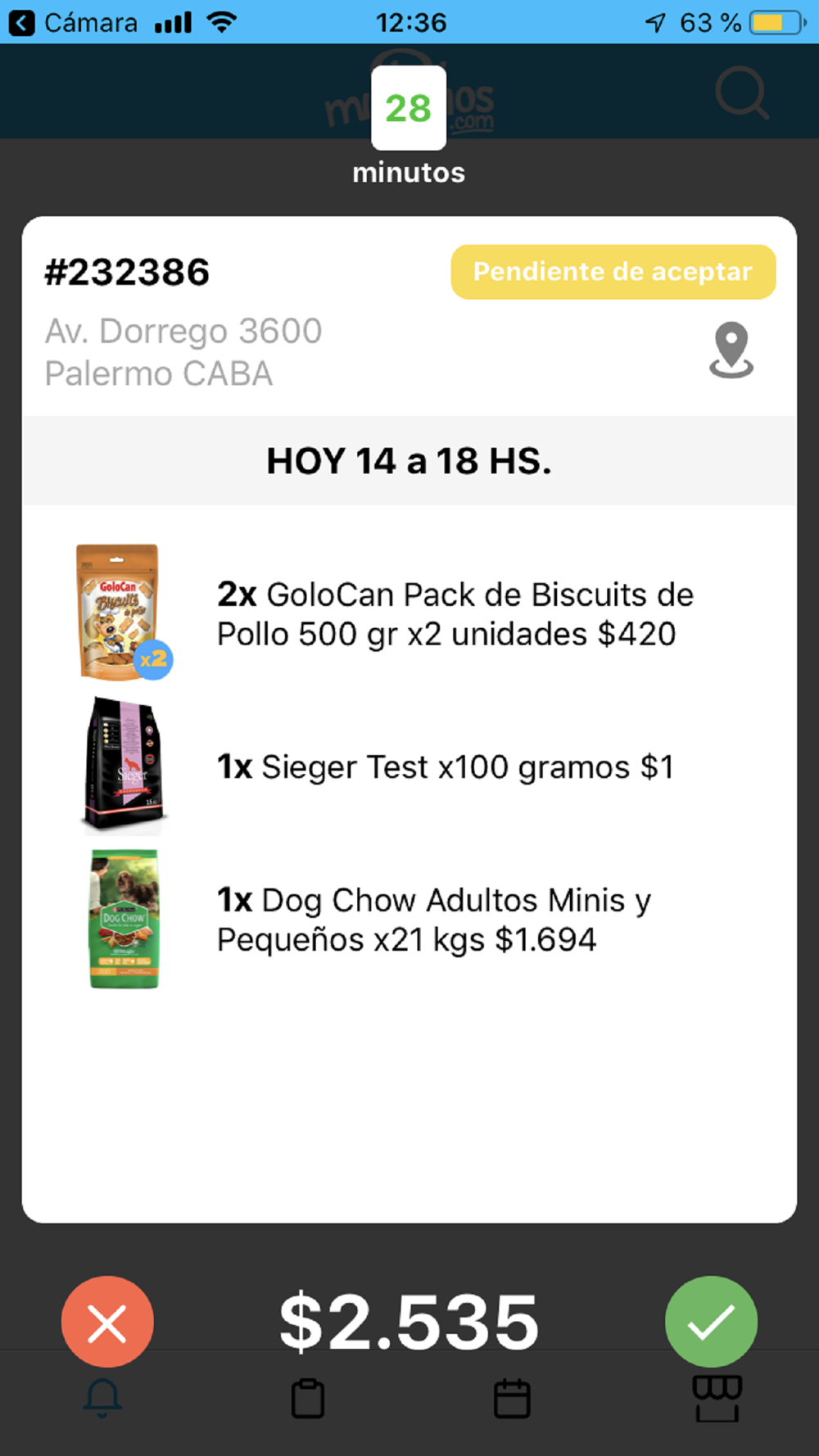
Task: Accept the order with the green checkmark
Action: pos(711,1321)
